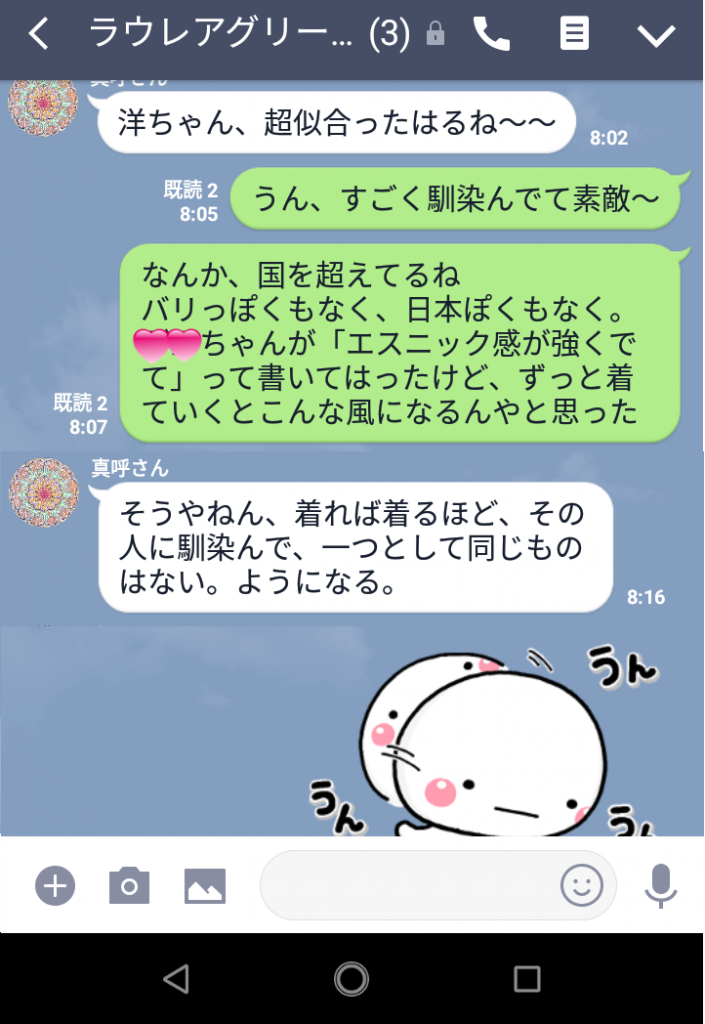Expand the chat options chevron
705x1024 pixels.
656,35
